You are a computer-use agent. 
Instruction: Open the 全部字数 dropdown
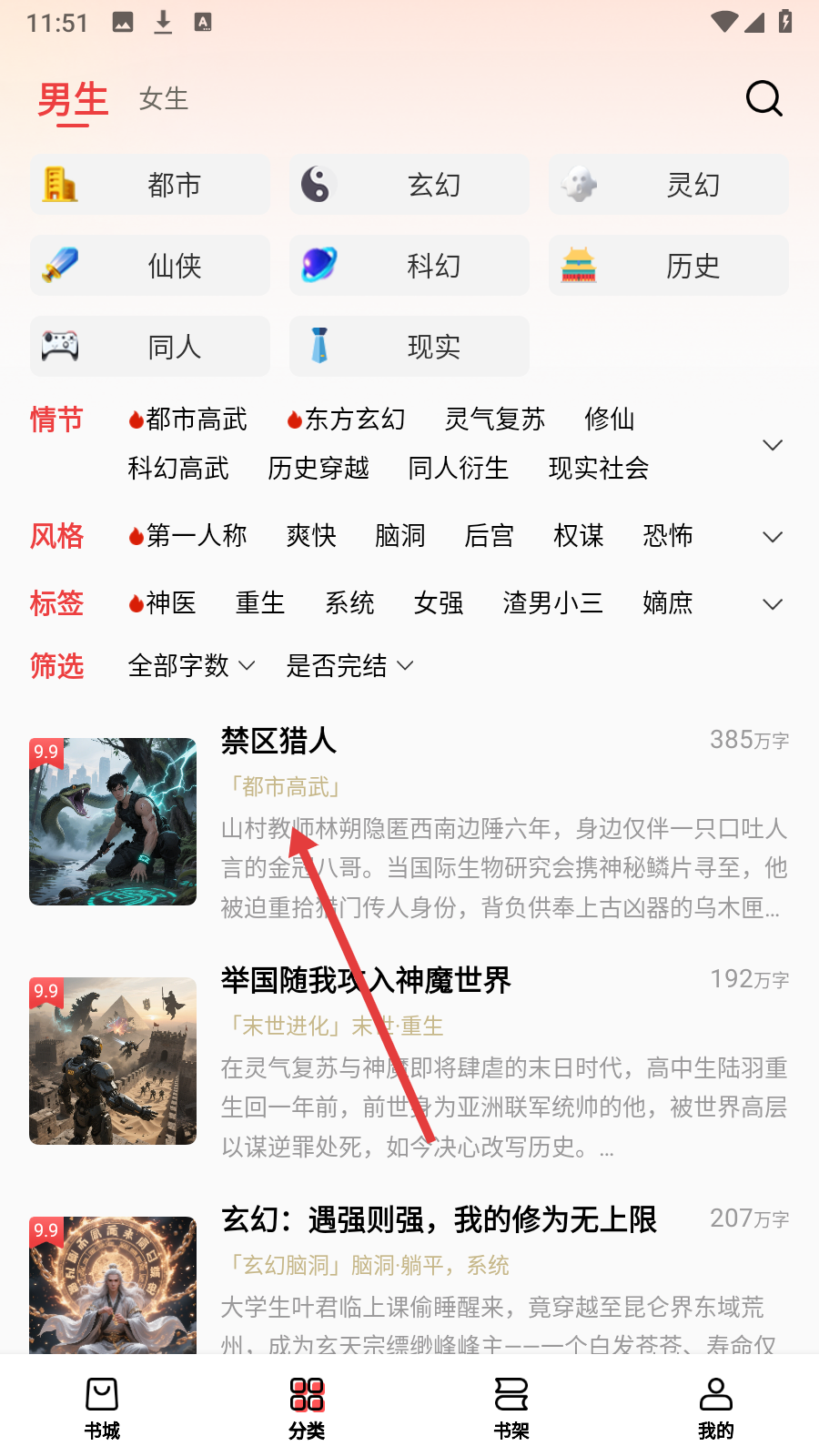tap(191, 666)
